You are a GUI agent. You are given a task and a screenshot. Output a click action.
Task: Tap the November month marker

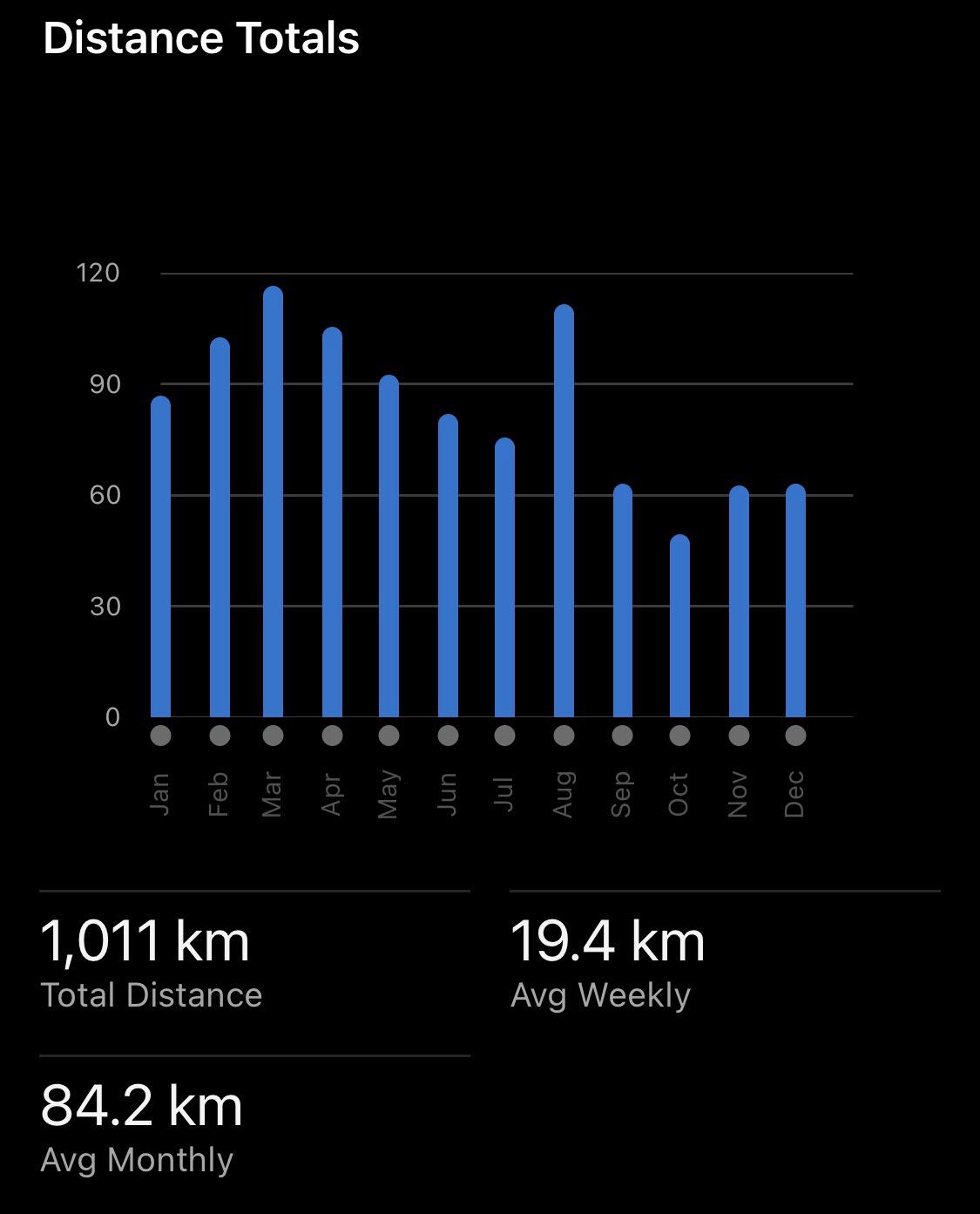pyautogui.click(x=739, y=736)
